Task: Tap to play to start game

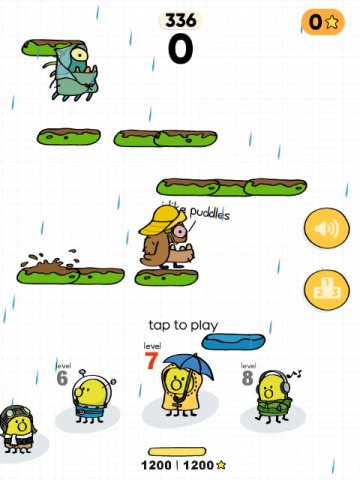Action: [x=183, y=325]
